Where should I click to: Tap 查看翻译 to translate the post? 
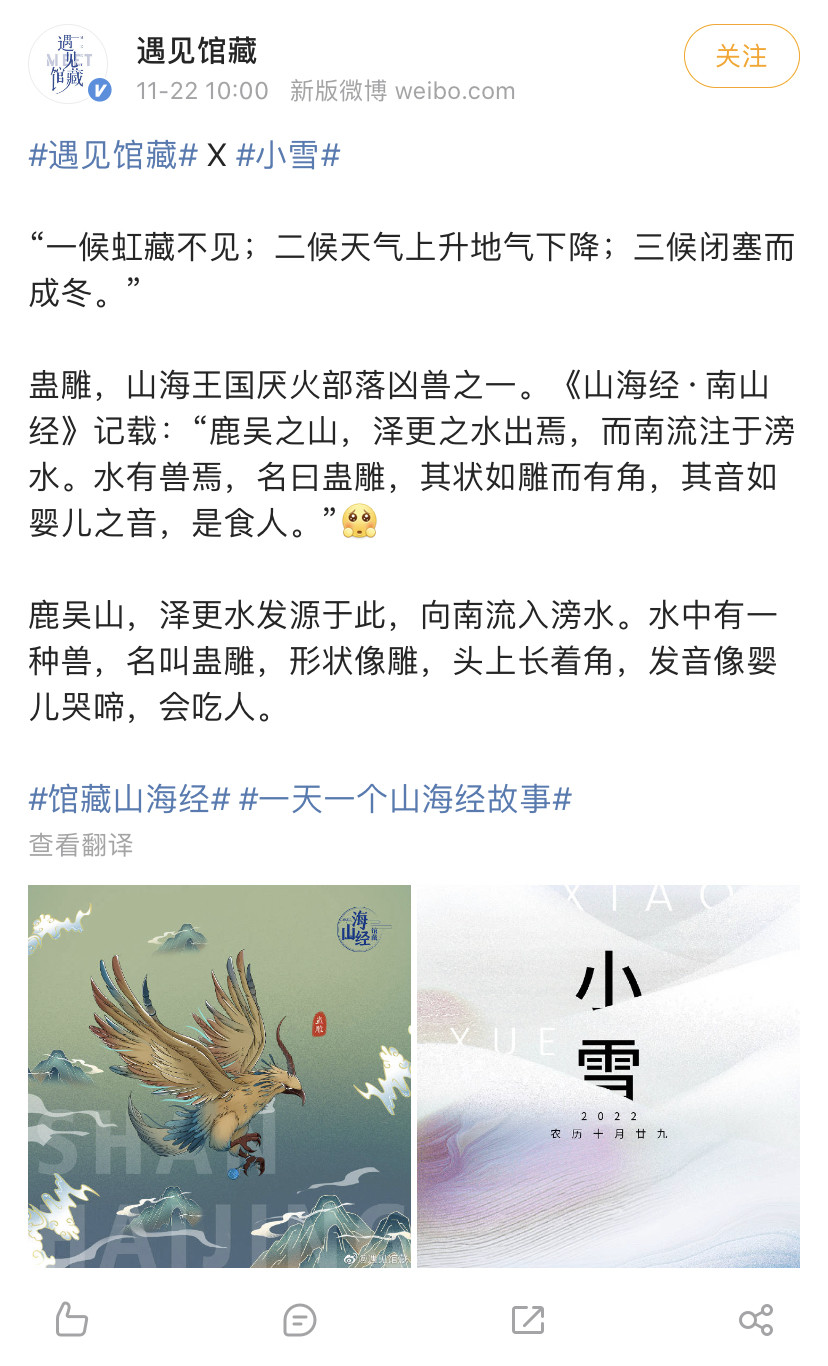tap(81, 845)
